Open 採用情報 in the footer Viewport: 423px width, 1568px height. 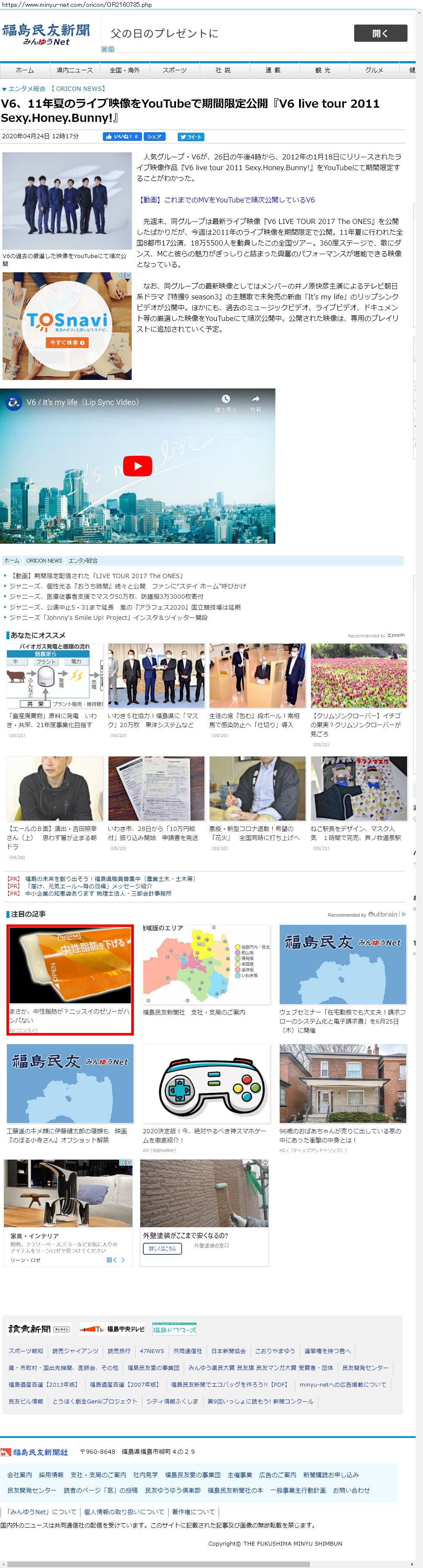click(x=51, y=1475)
